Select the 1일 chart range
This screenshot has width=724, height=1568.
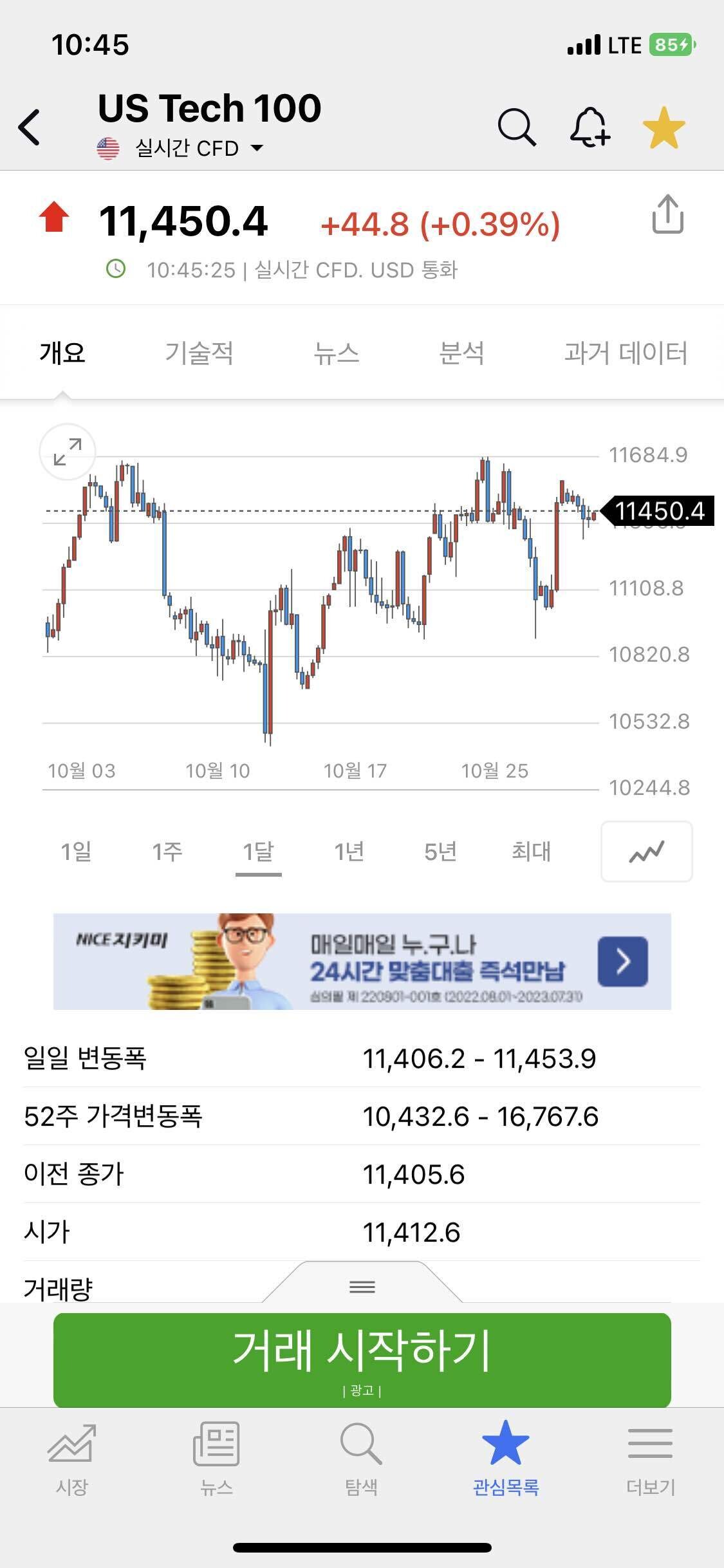pyautogui.click(x=76, y=852)
